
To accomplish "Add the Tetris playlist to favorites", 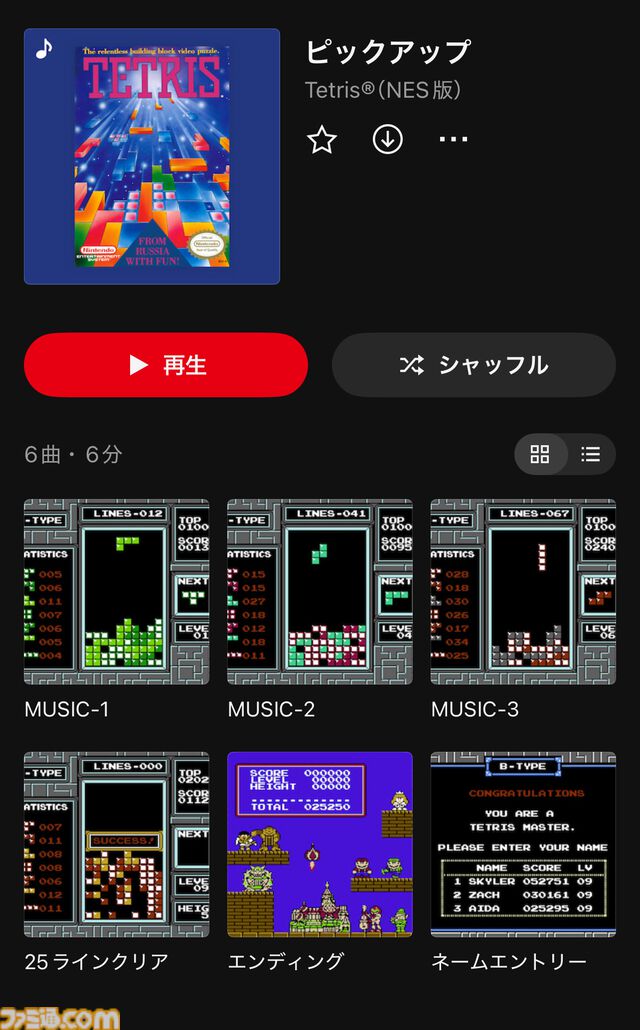I will [x=322, y=139].
